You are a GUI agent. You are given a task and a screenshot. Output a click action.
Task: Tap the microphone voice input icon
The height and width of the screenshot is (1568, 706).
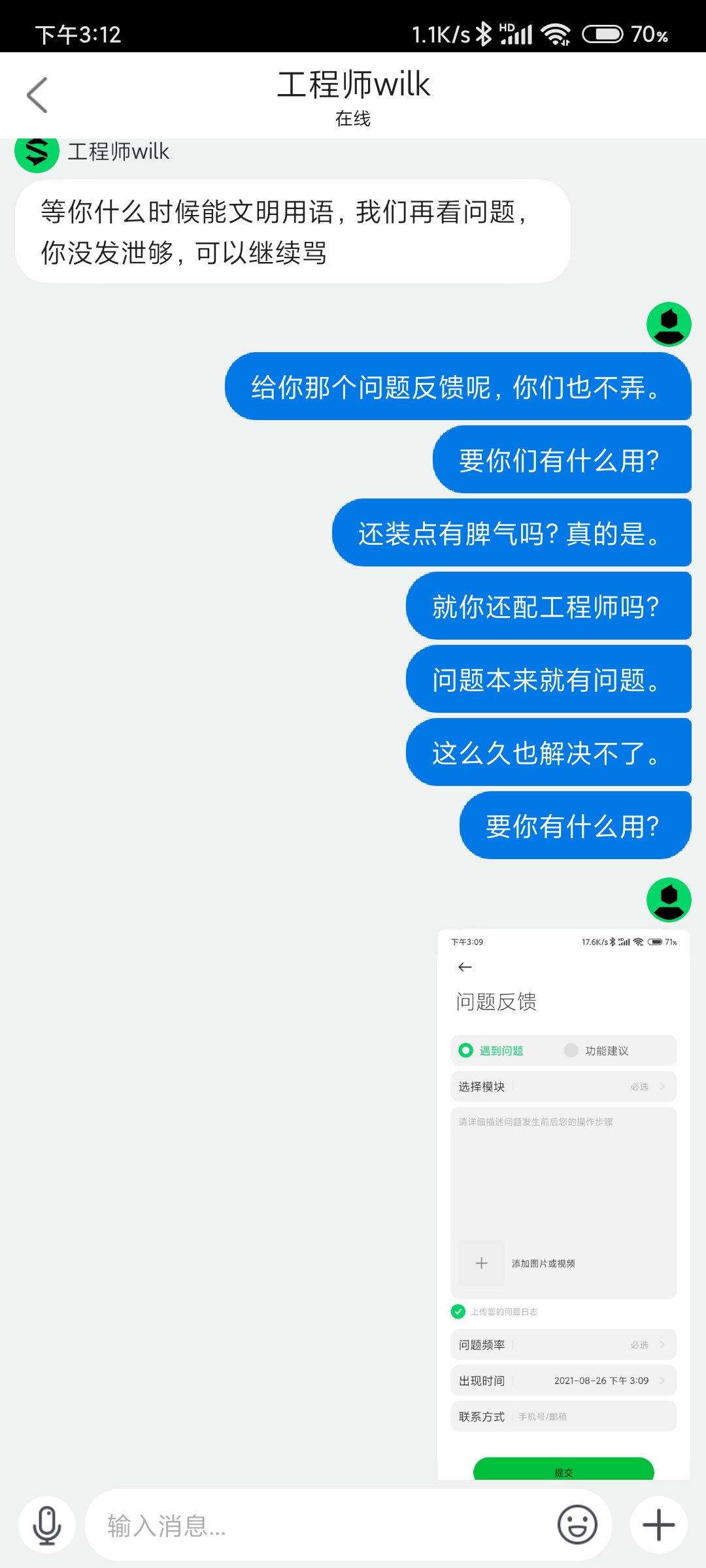pyautogui.click(x=47, y=1526)
